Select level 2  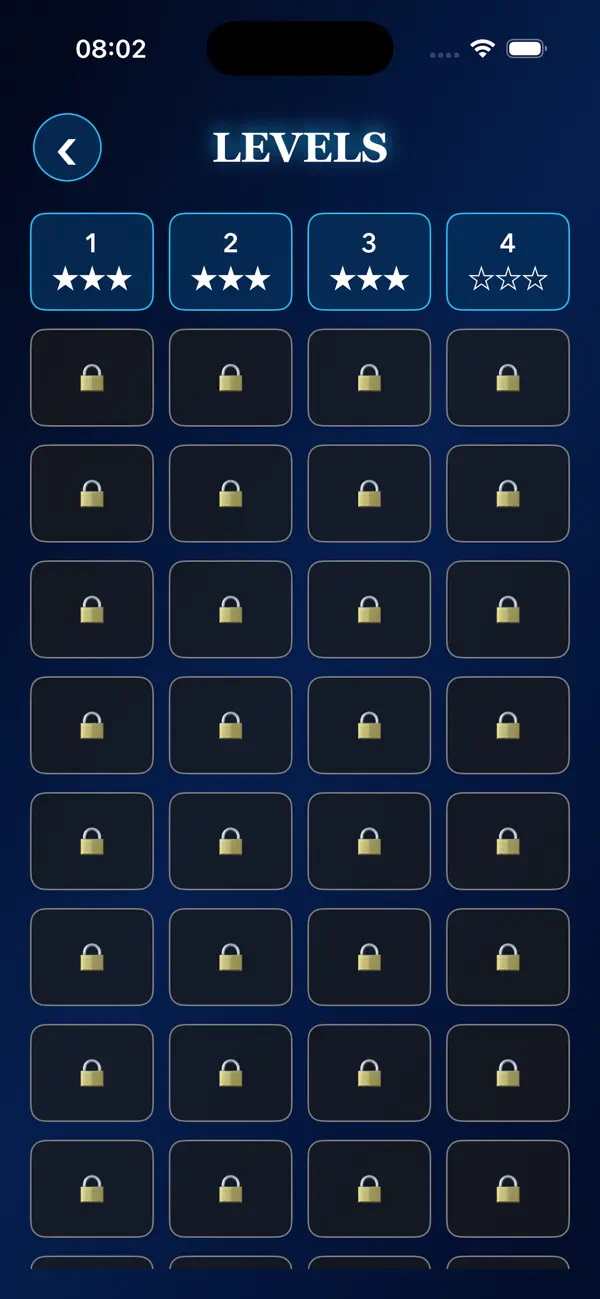pos(231,262)
